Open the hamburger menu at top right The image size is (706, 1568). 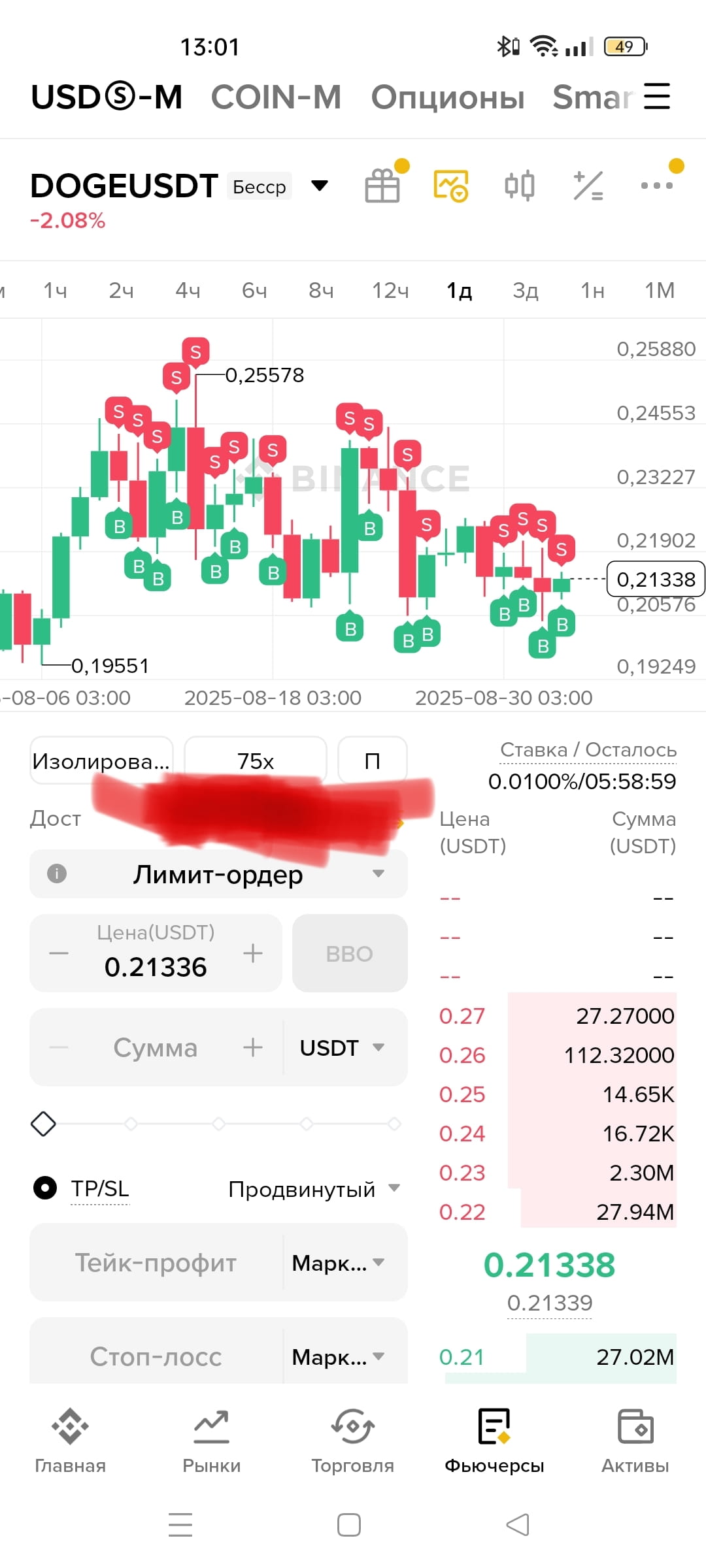point(656,96)
